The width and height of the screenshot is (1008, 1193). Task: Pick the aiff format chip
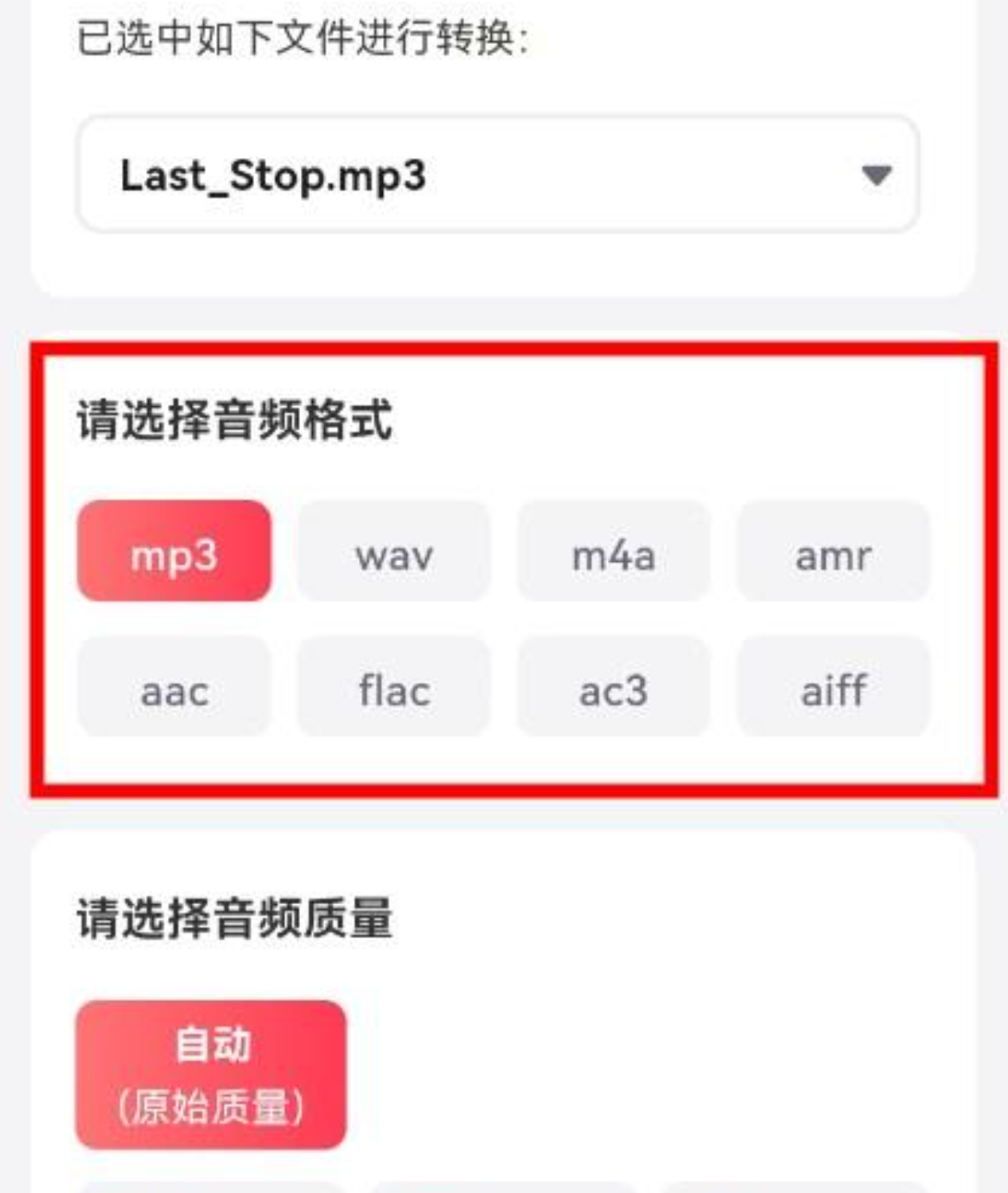[x=833, y=688]
